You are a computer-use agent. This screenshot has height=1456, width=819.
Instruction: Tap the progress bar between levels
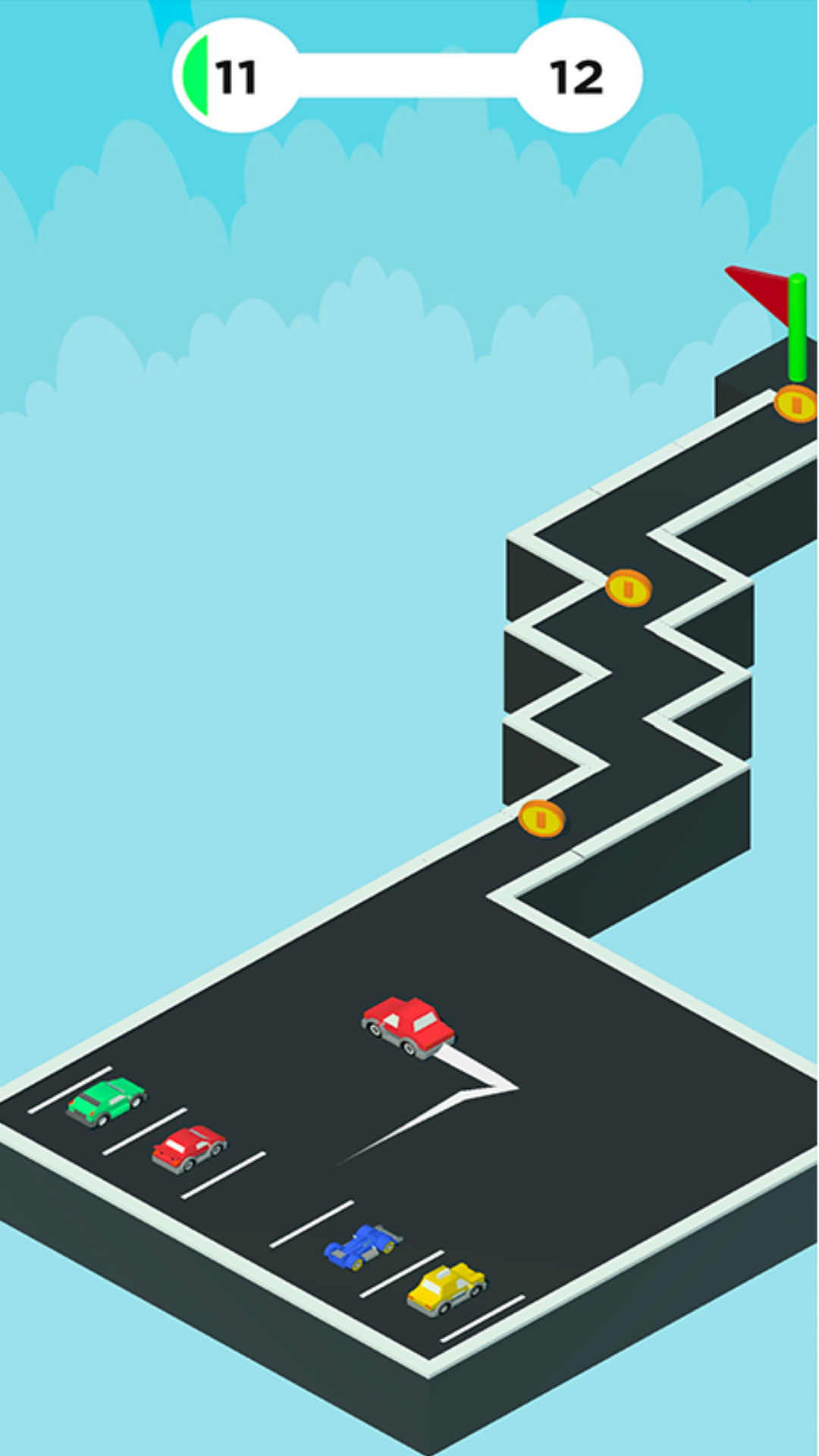tap(406, 74)
